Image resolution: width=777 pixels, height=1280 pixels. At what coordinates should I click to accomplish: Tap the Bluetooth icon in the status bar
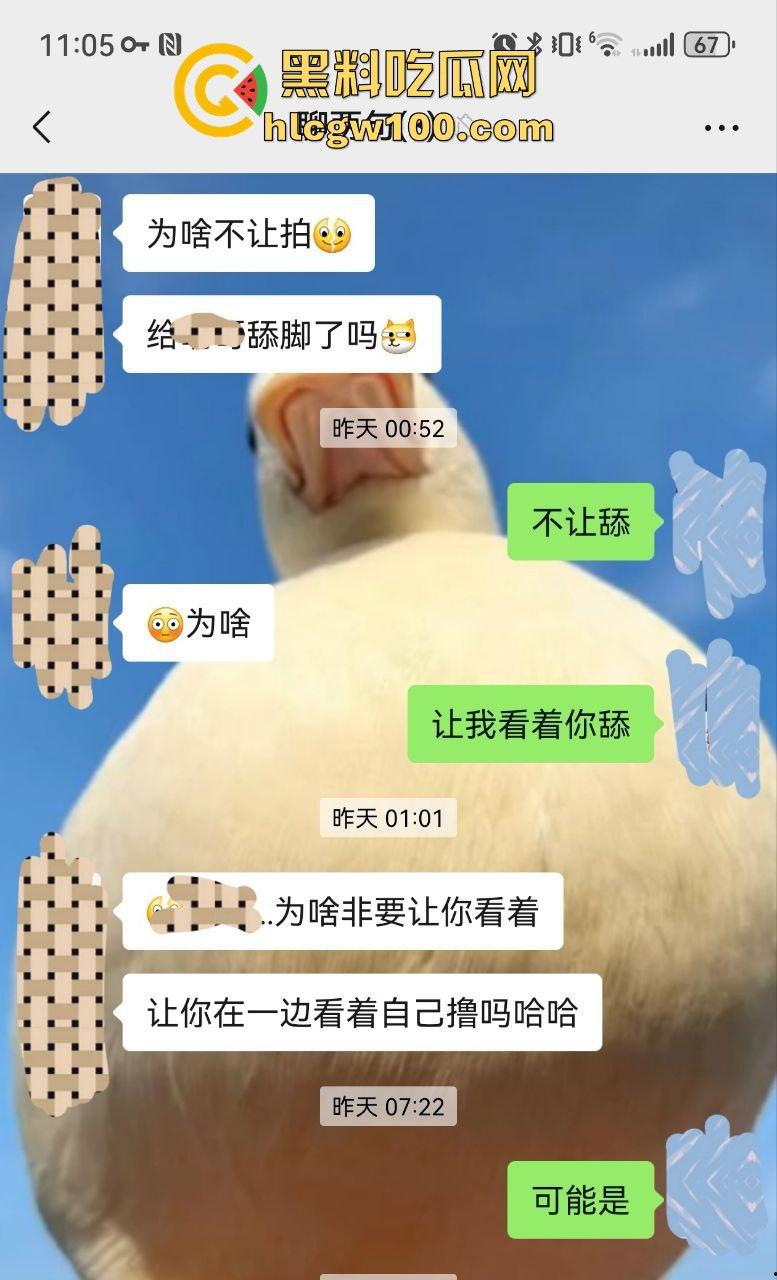[536, 43]
